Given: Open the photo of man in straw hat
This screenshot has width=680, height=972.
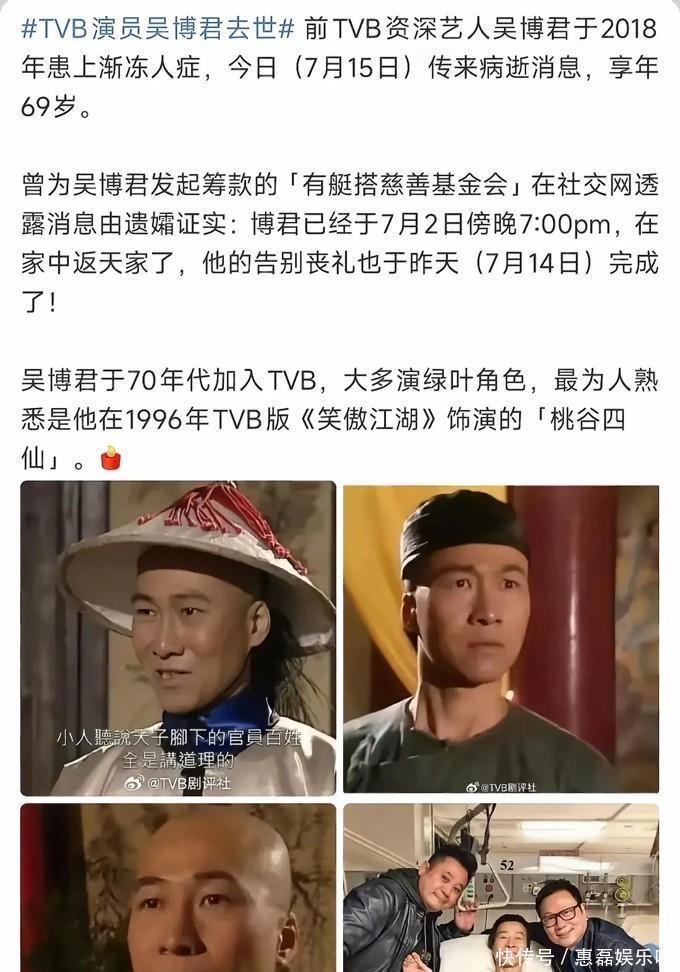Looking at the screenshot, I should tap(178, 638).
